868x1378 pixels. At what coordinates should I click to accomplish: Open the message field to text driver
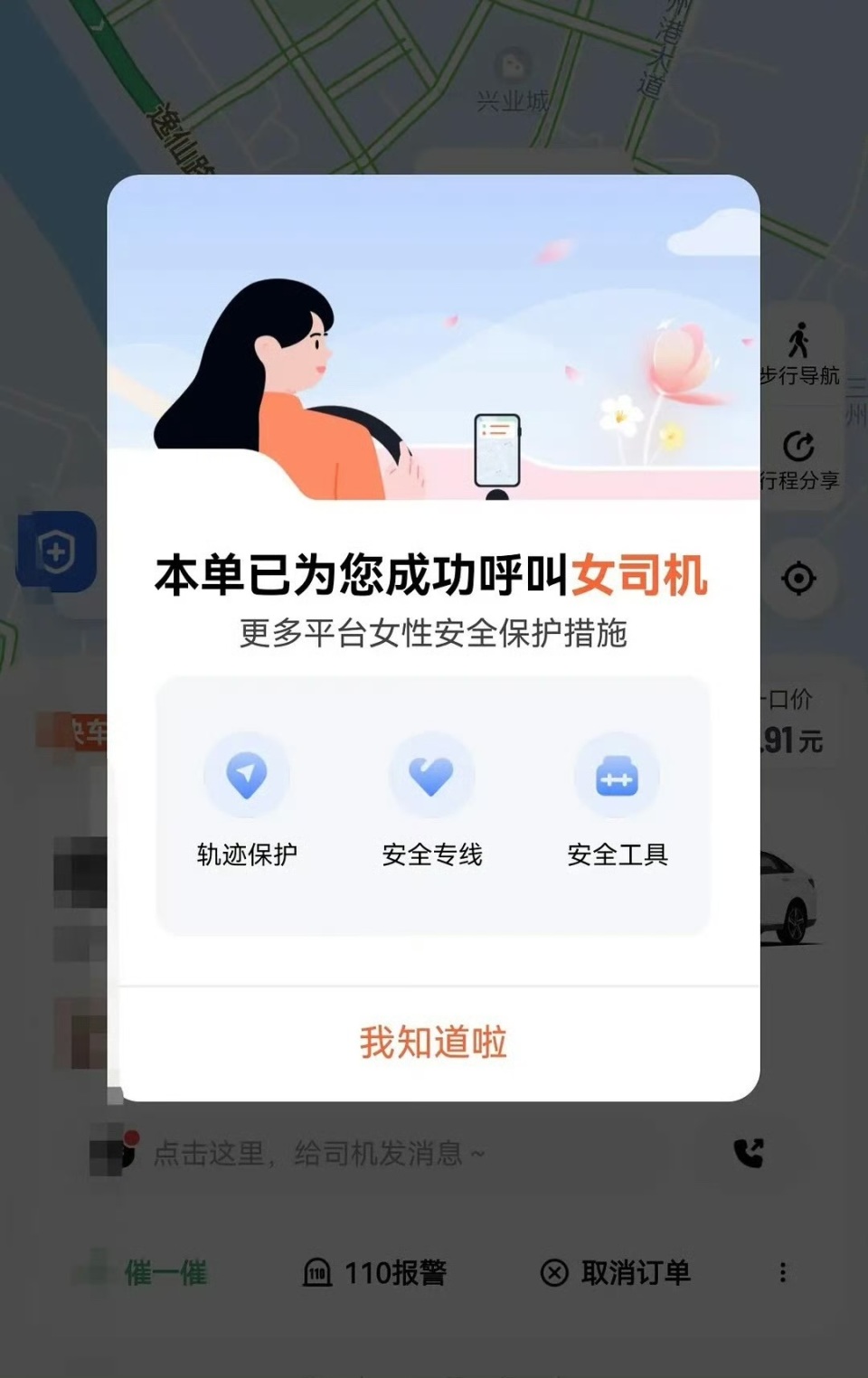coord(318,1154)
